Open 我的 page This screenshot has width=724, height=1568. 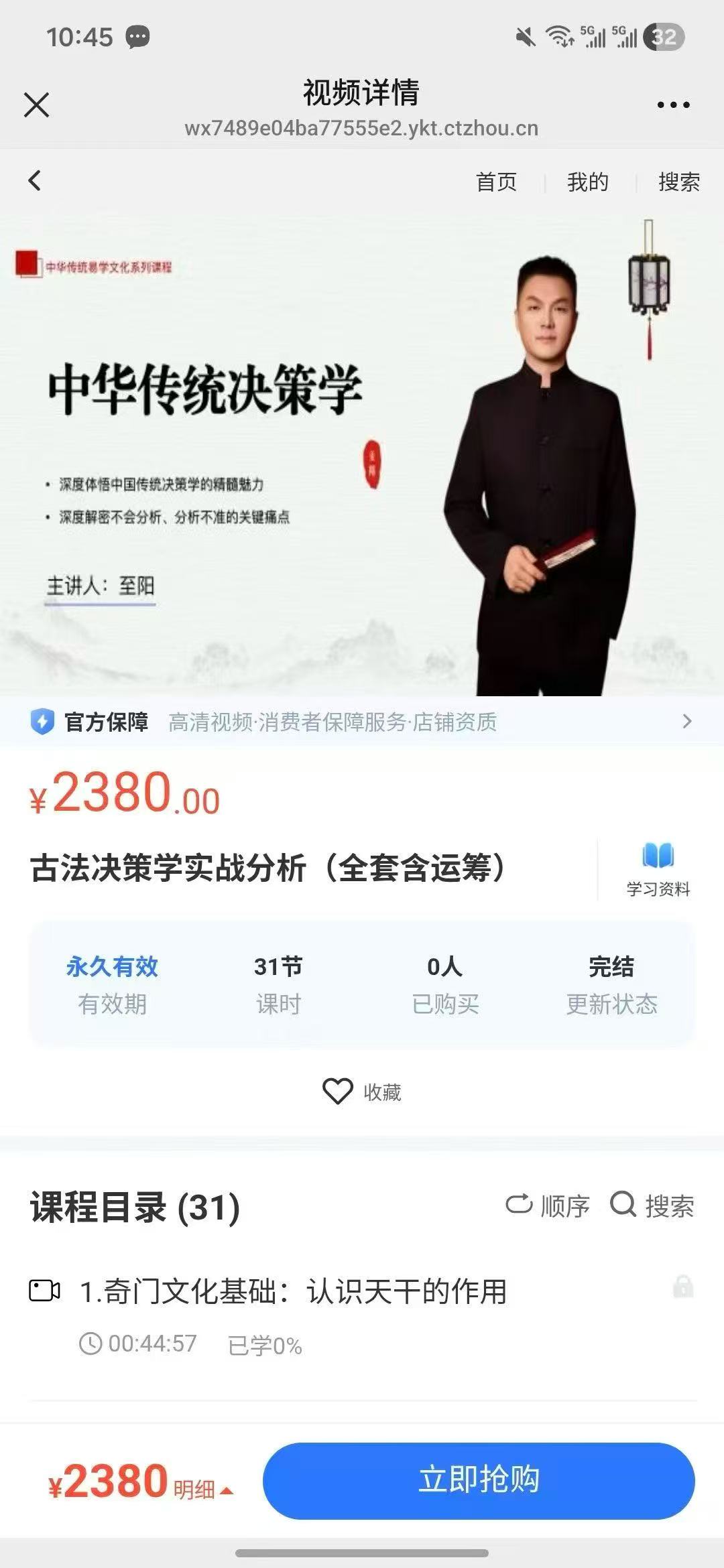[x=587, y=182]
